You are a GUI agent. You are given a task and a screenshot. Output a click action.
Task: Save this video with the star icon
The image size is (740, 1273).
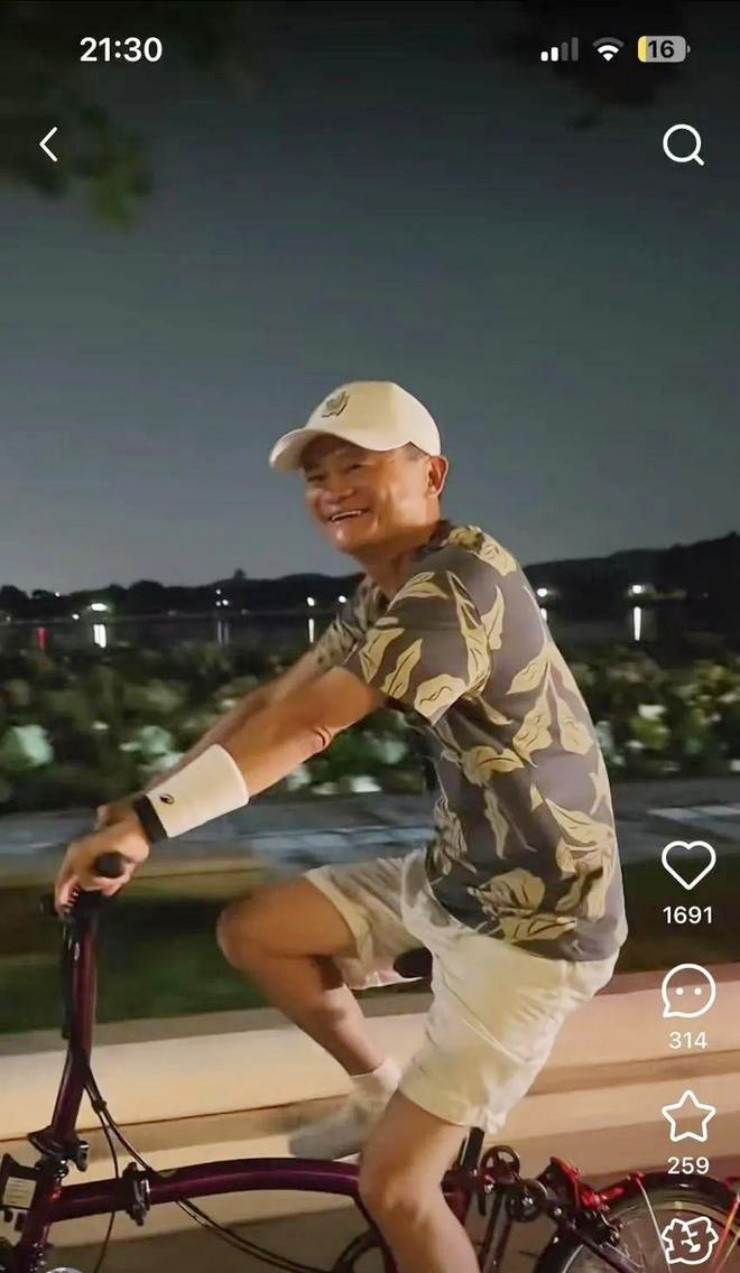point(688,1116)
